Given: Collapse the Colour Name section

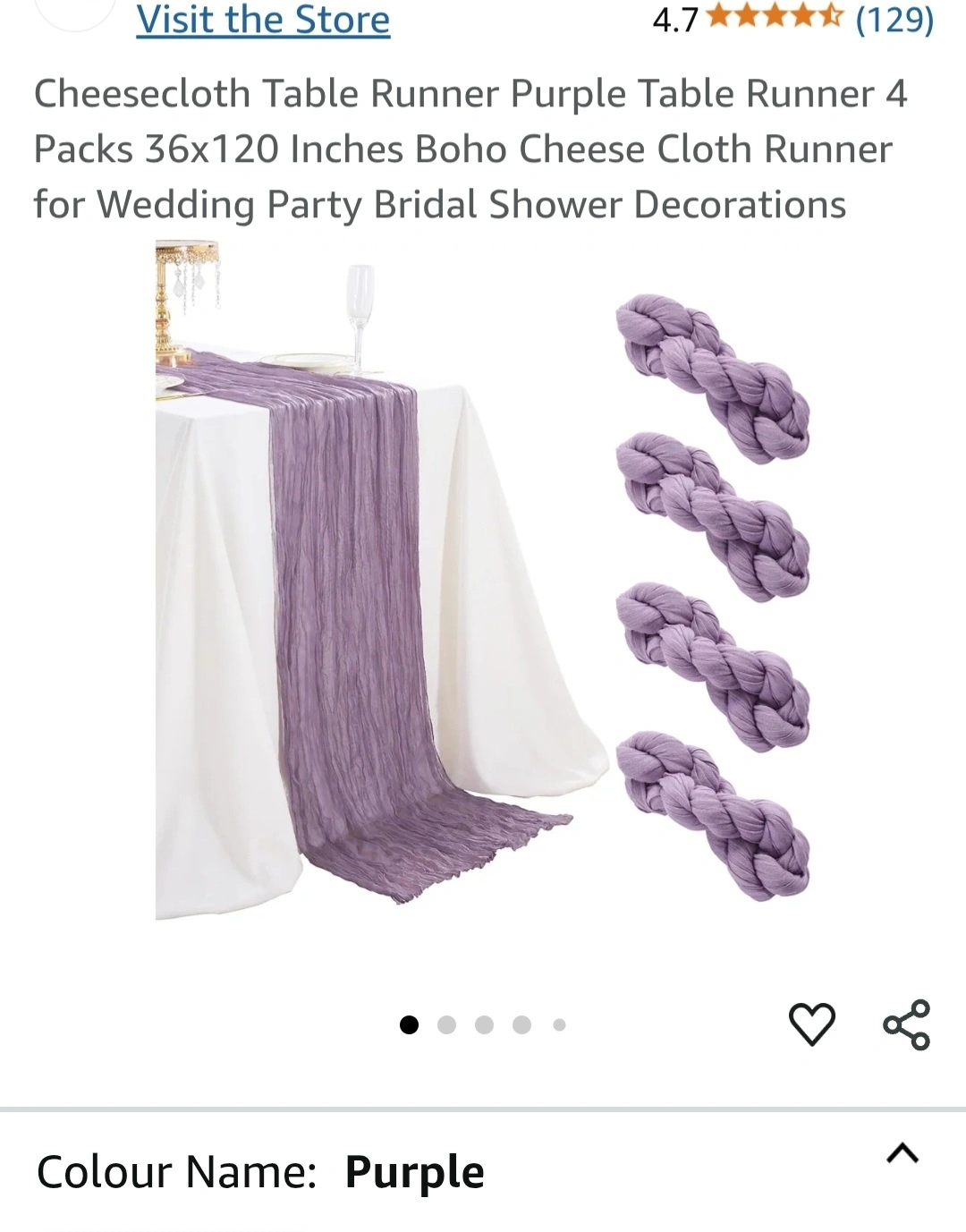Looking at the screenshot, I should (x=902, y=1154).
